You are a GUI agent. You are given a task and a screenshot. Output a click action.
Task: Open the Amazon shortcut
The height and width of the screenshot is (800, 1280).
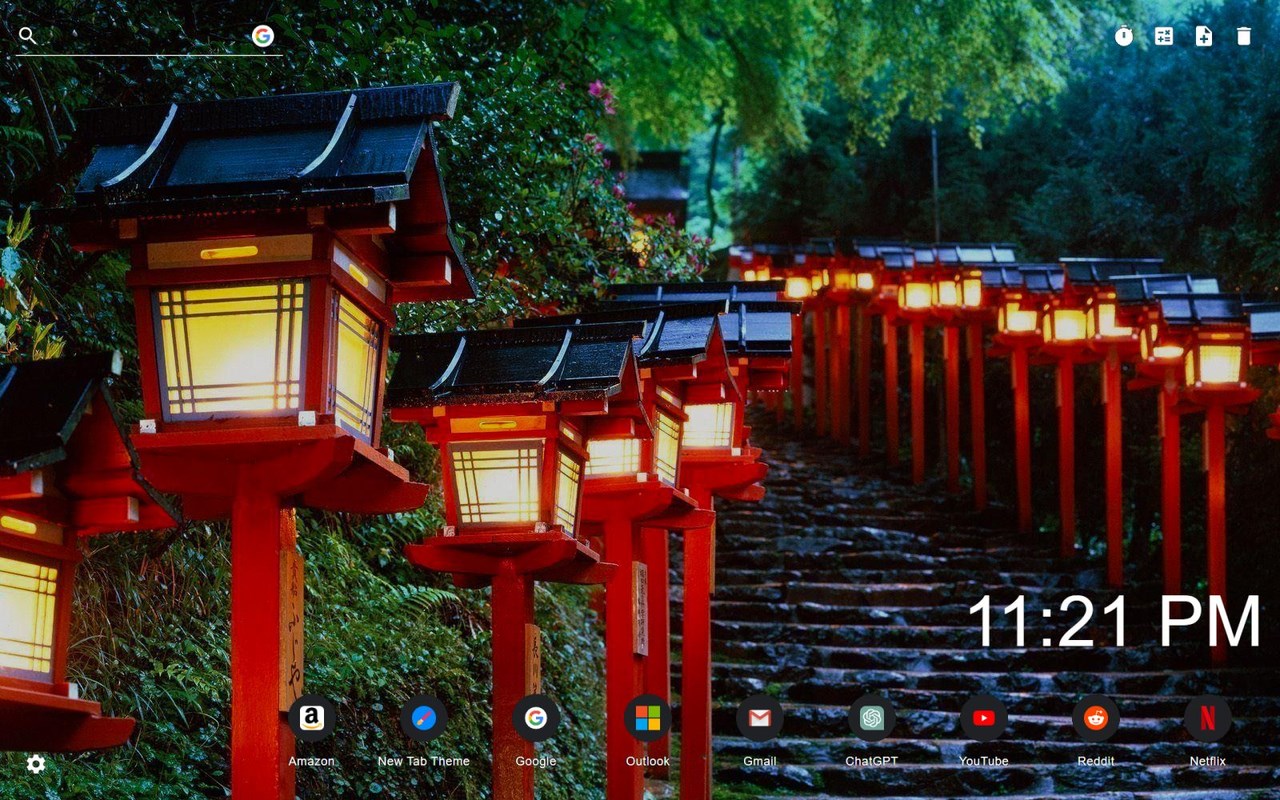click(x=312, y=718)
